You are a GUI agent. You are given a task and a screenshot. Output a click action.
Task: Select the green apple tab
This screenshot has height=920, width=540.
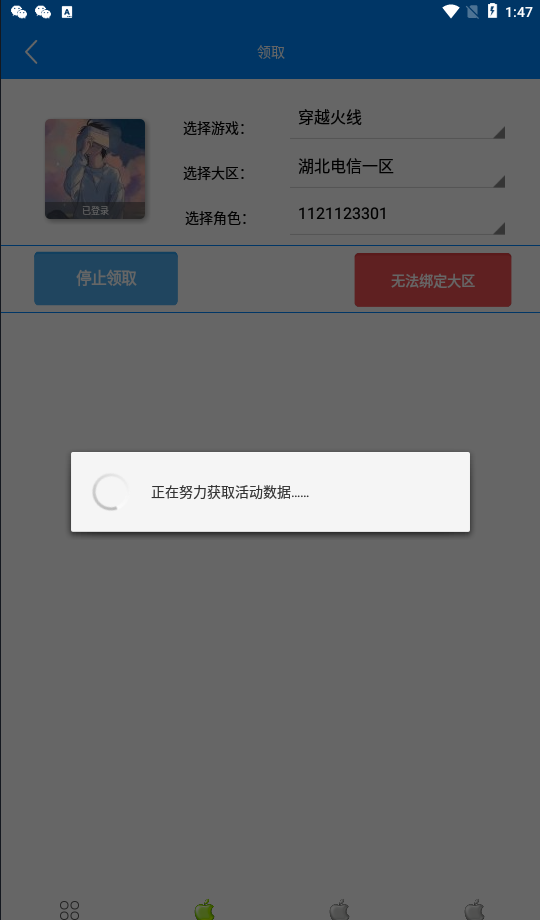(x=204, y=909)
